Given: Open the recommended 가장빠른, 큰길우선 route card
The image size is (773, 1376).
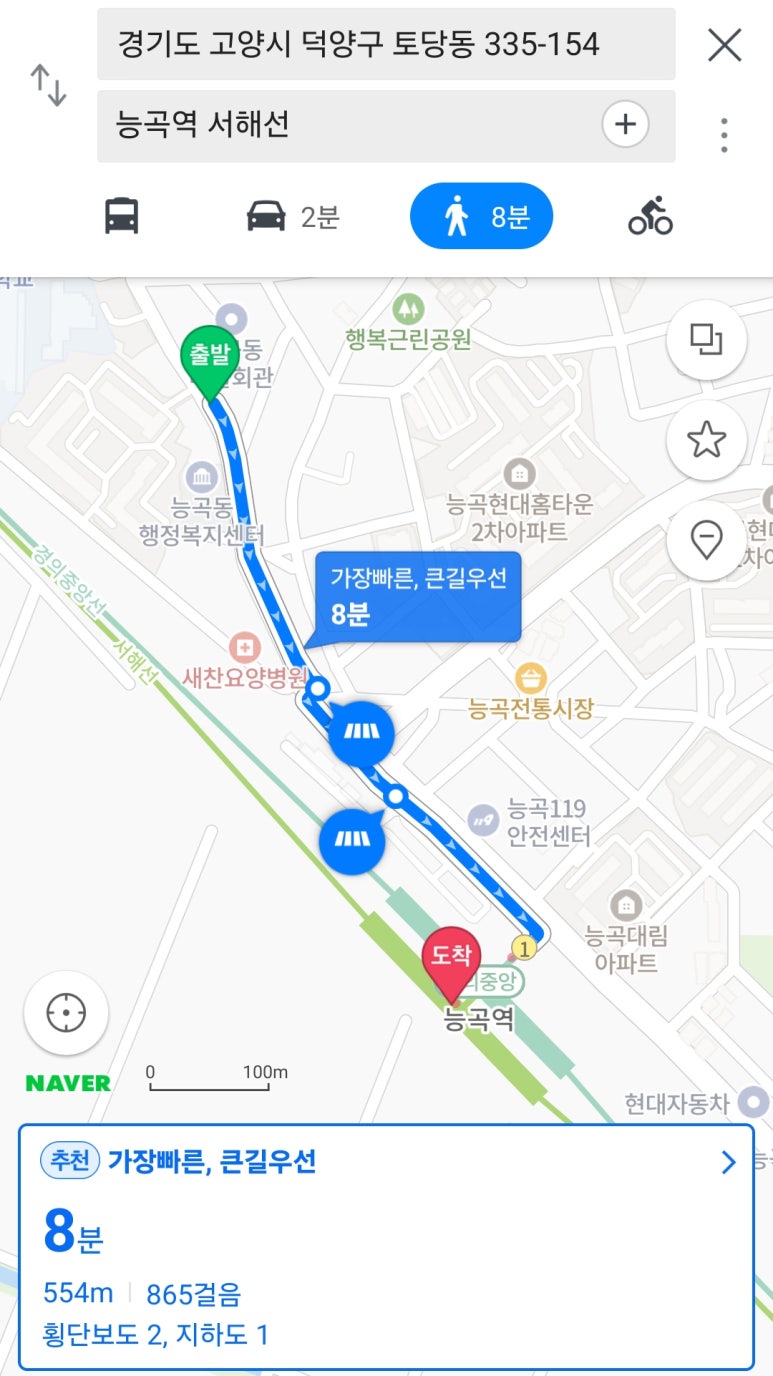Looking at the screenshot, I should click(x=386, y=1246).
